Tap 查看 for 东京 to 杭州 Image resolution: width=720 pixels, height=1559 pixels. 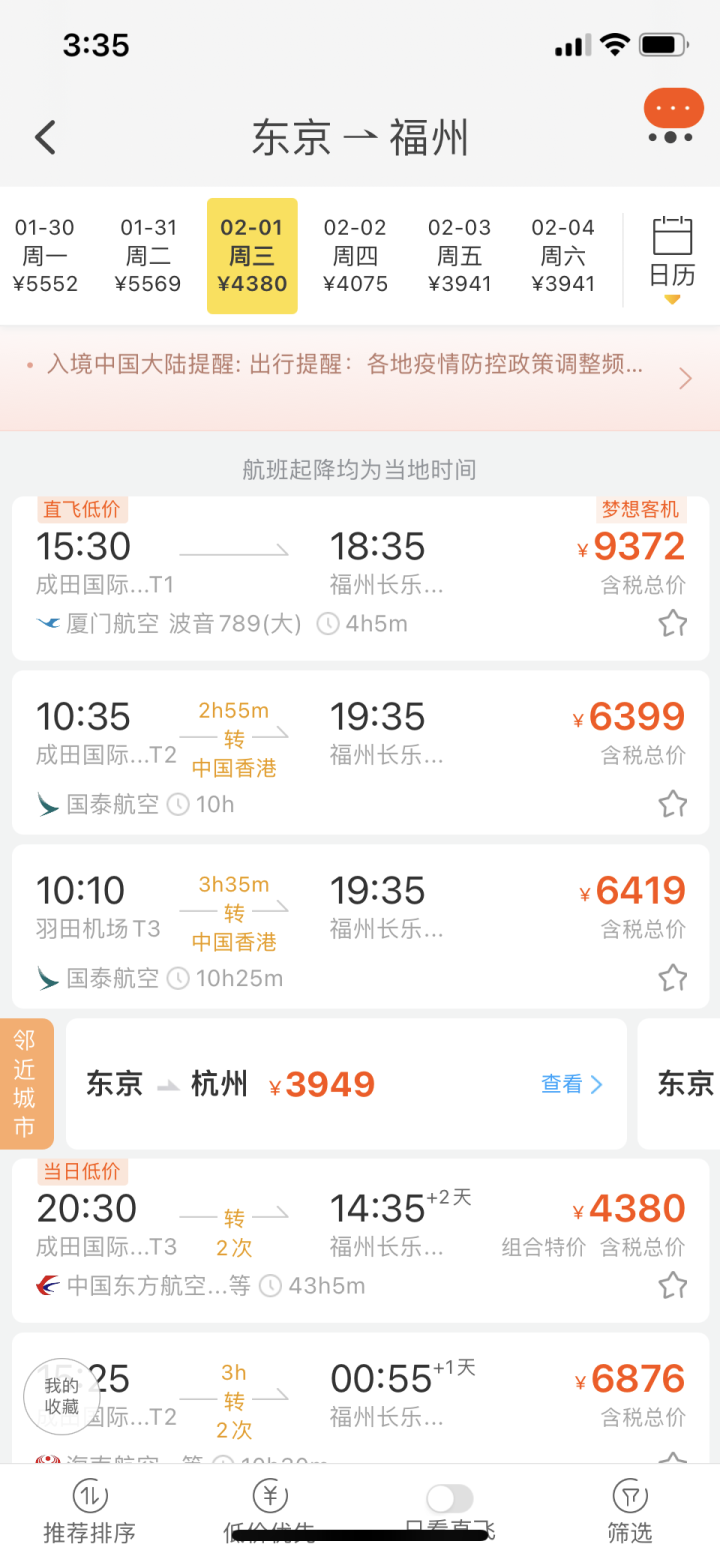[x=572, y=1084]
